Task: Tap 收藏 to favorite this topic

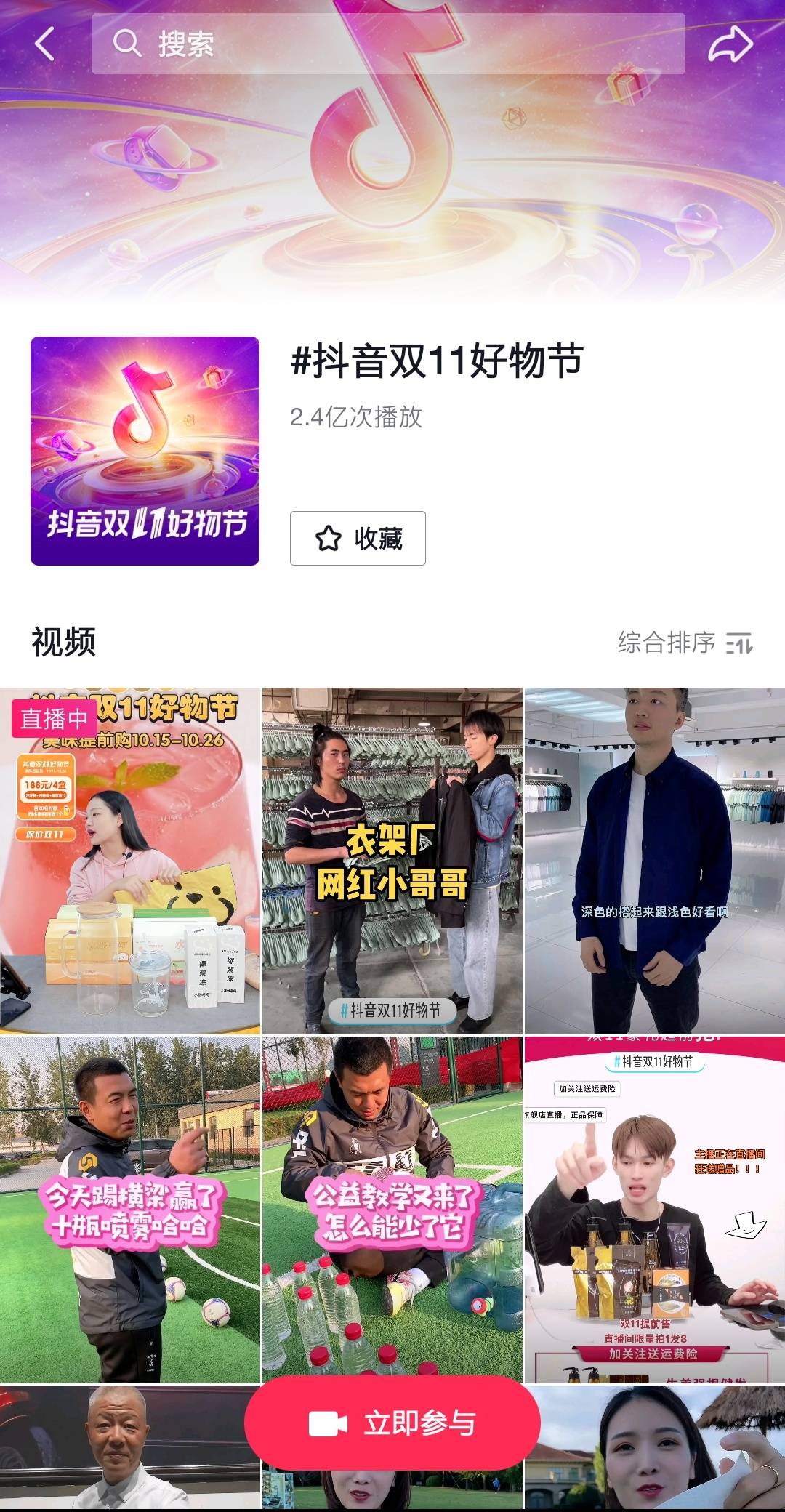Action: coord(358,539)
